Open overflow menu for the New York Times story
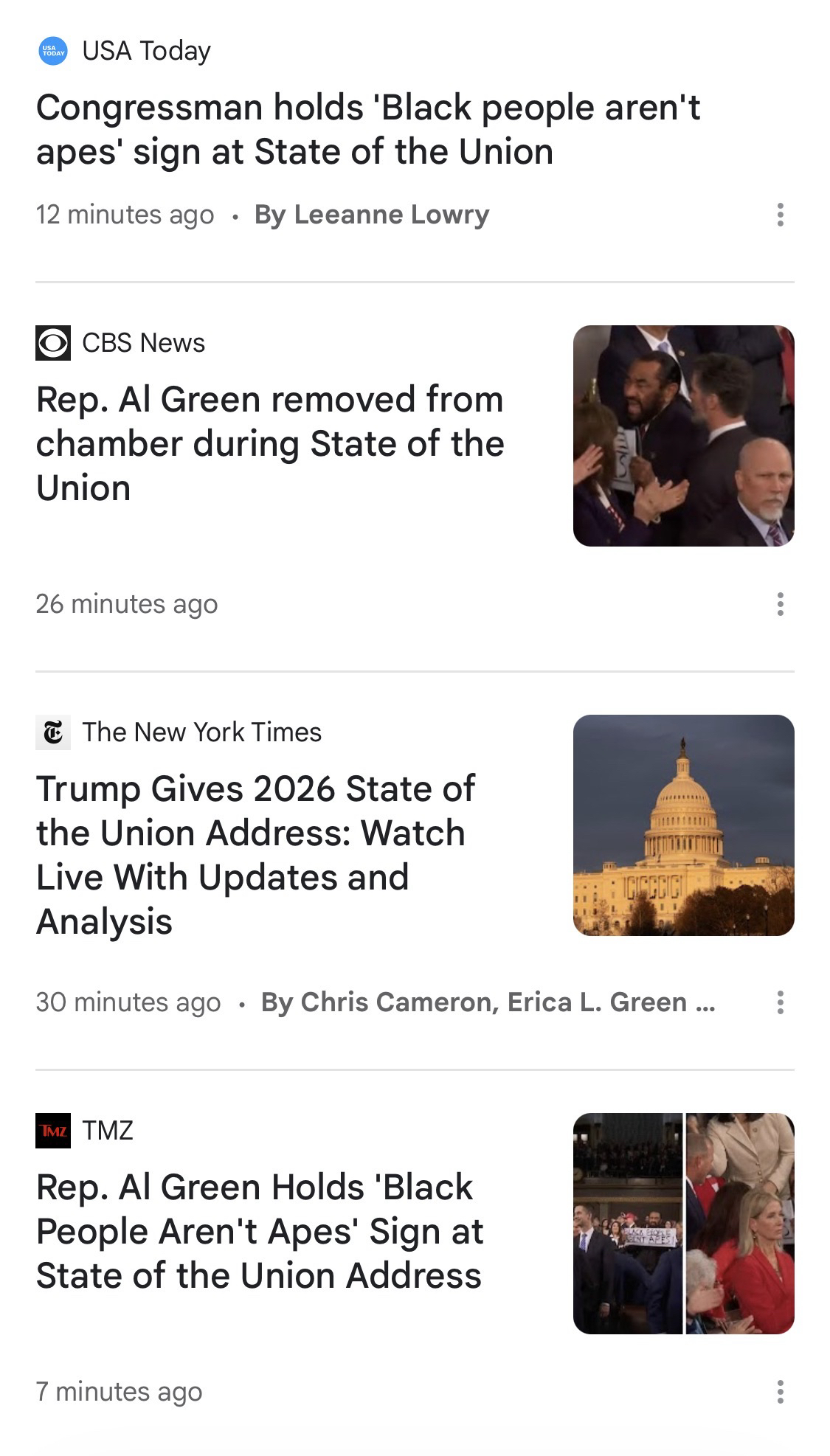The image size is (830, 1456). point(780,1002)
